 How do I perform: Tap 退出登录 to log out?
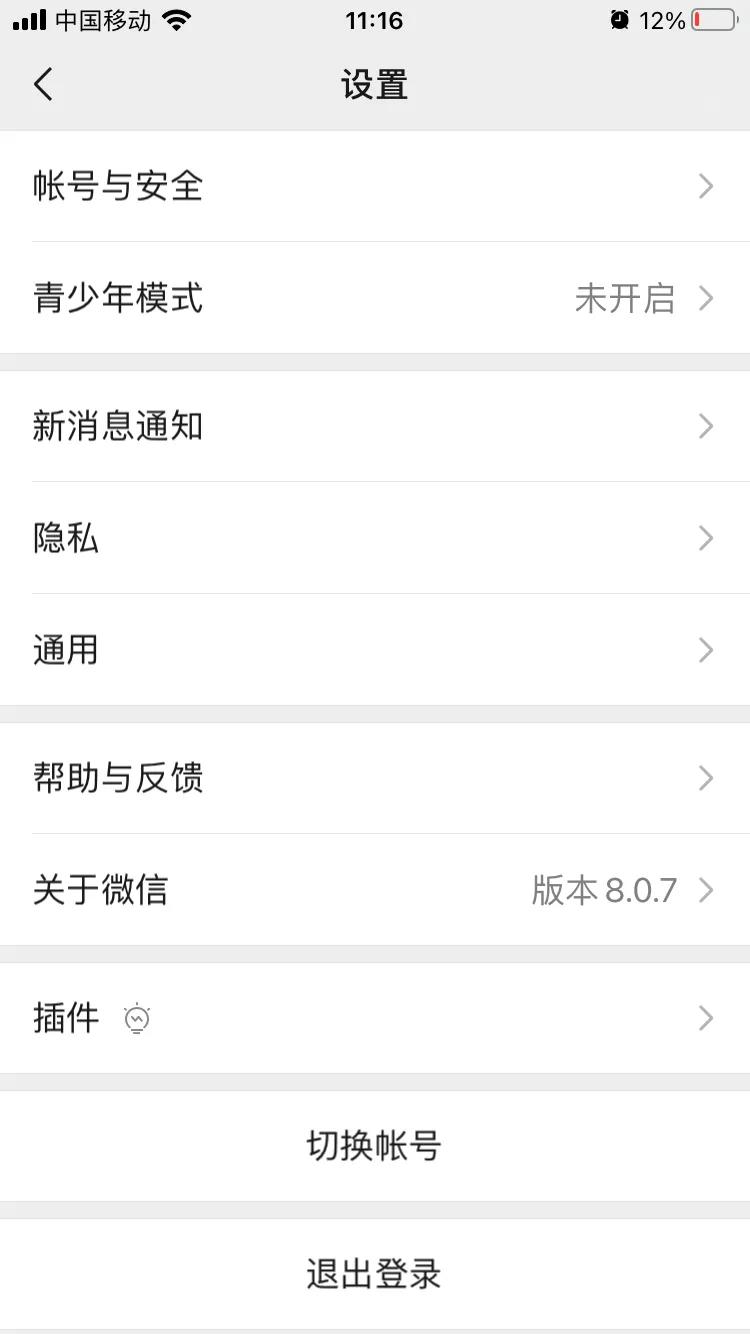point(375,1274)
